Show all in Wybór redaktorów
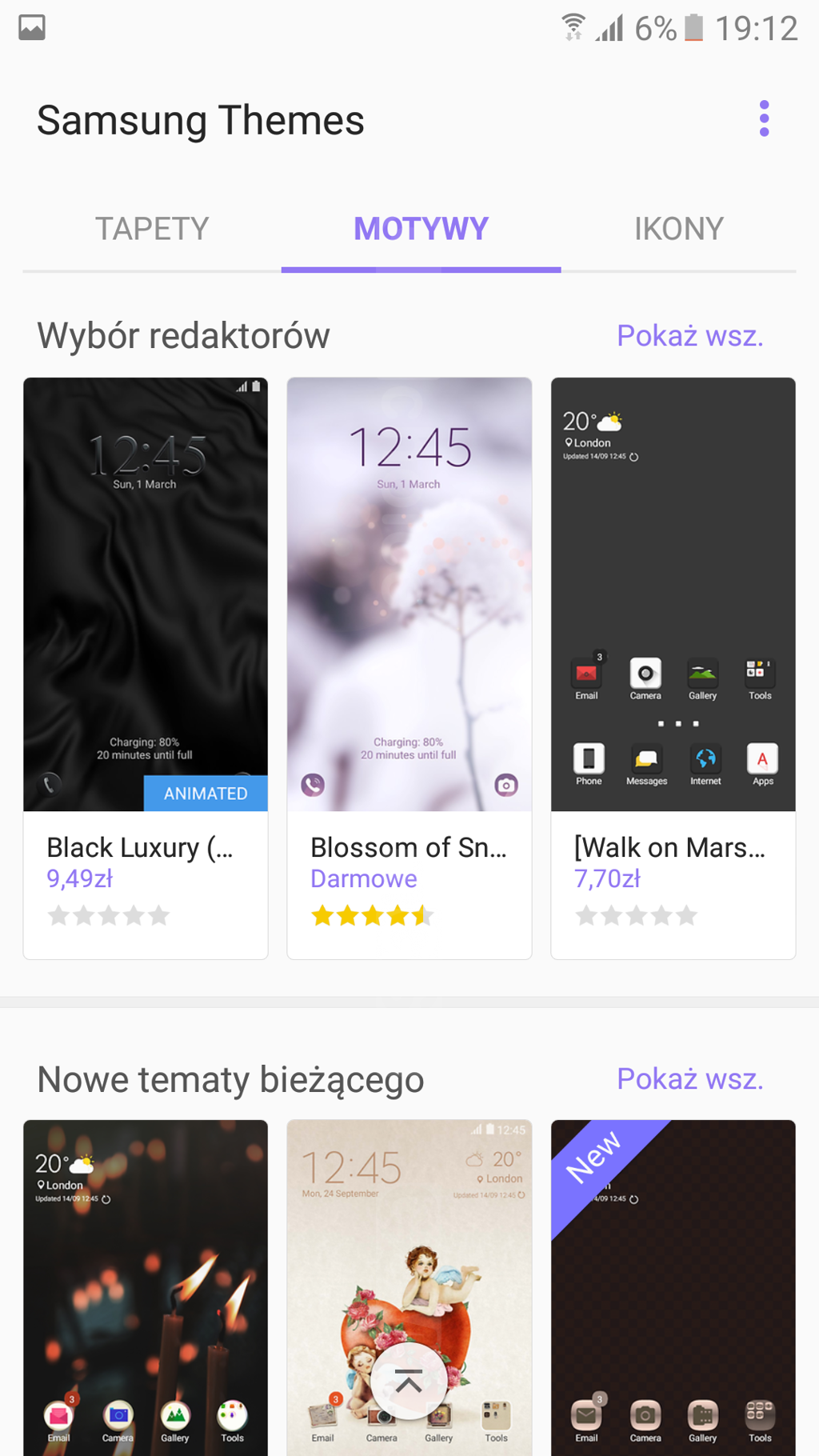Screen dimensions: 819x1456 tap(689, 336)
